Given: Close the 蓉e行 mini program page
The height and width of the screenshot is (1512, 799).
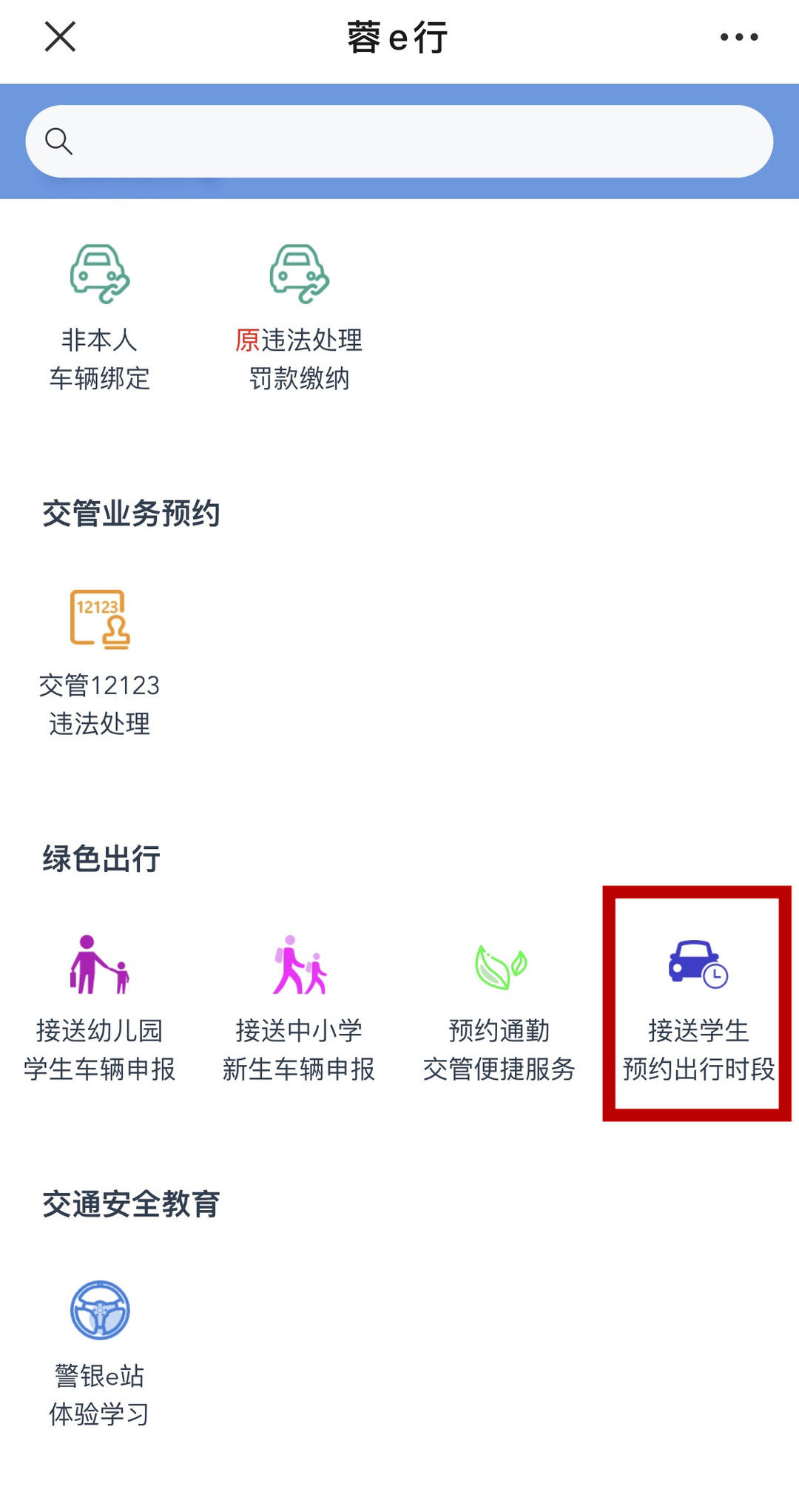Looking at the screenshot, I should click(60, 36).
